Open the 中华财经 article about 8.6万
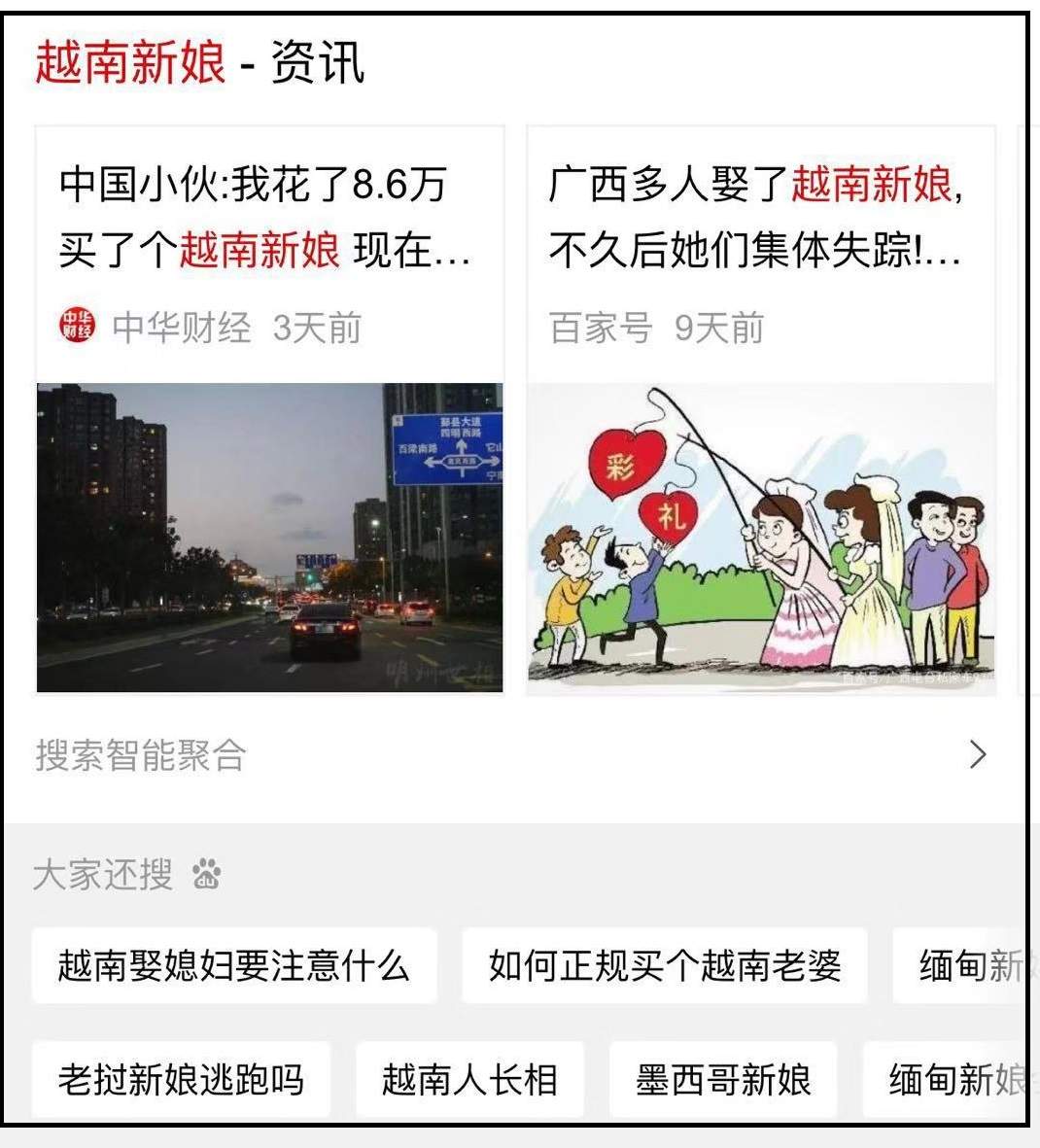The height and width of the screenshot is (1148, 1040). pyautogui.click(x=264, y=216)
